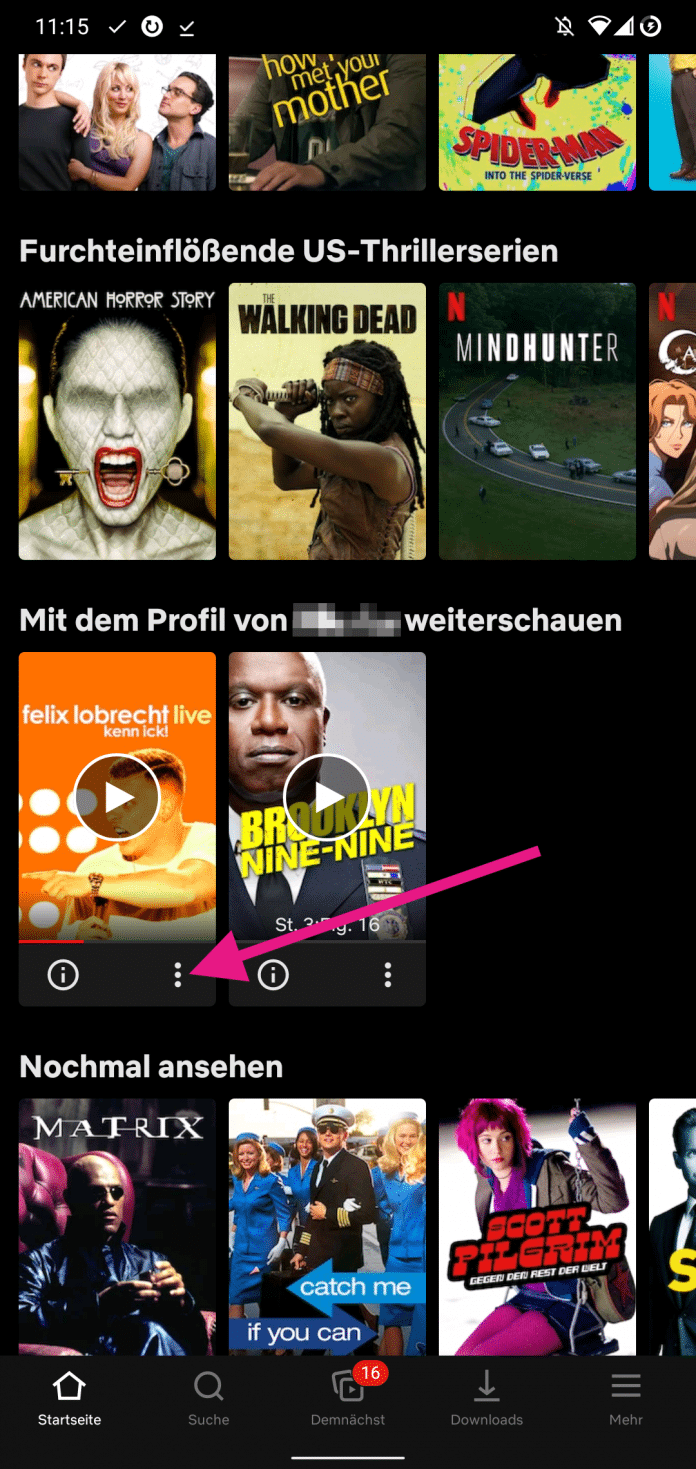Screen dimensions: 696x1469
Task: Open the Mehr tab
Action: pos(626,1400)
